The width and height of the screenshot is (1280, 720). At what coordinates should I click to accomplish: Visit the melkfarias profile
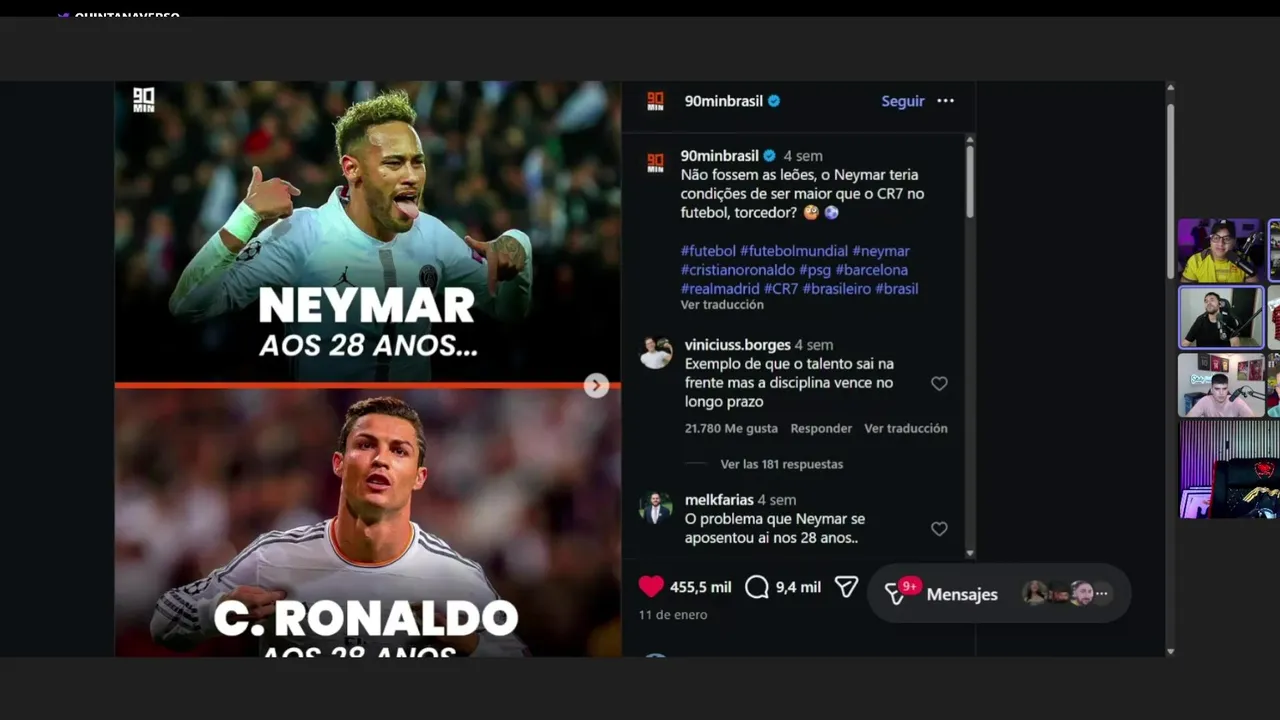[718, 500]
